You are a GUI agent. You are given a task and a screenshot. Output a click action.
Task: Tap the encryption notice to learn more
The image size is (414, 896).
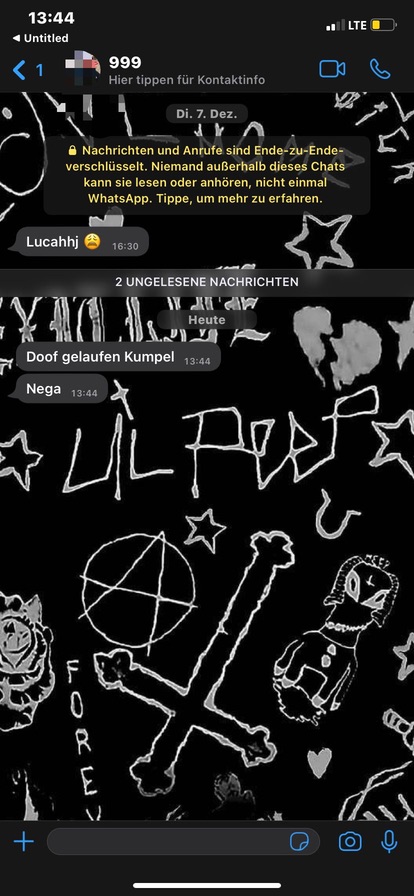pyautogui.click(x=207, y=175)
